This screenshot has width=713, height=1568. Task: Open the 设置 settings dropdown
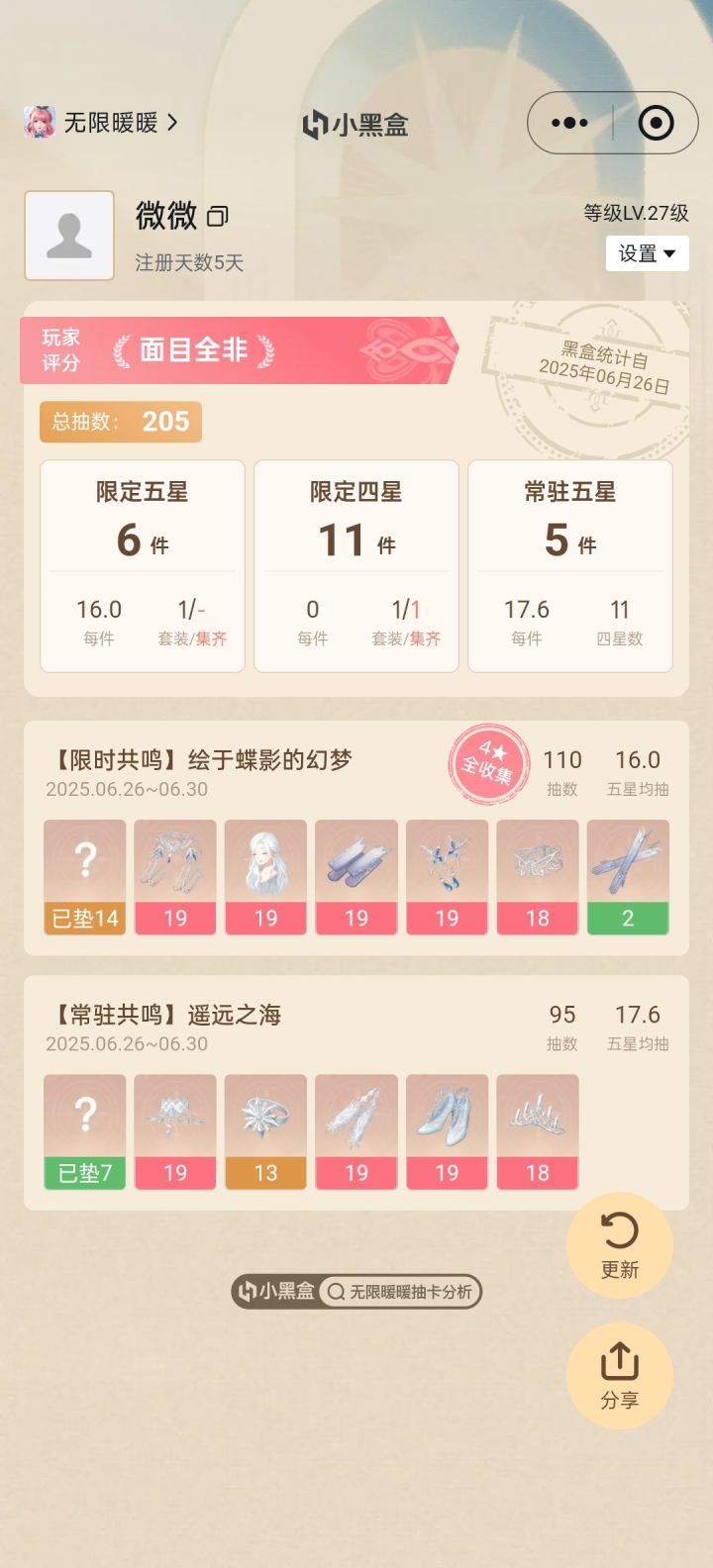(647, 253)
